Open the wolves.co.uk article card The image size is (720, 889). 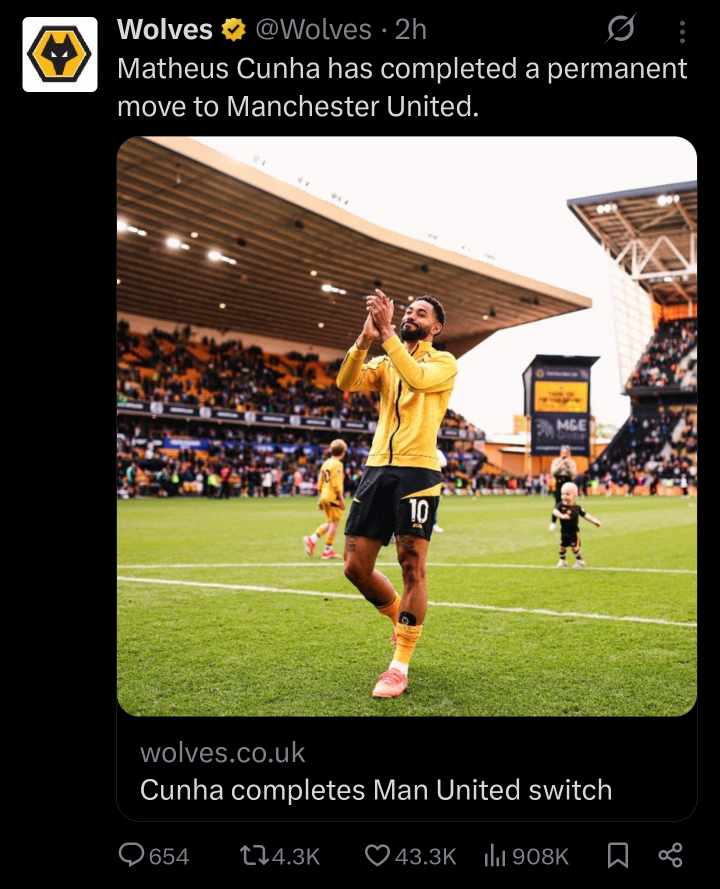tap(406, 770)
